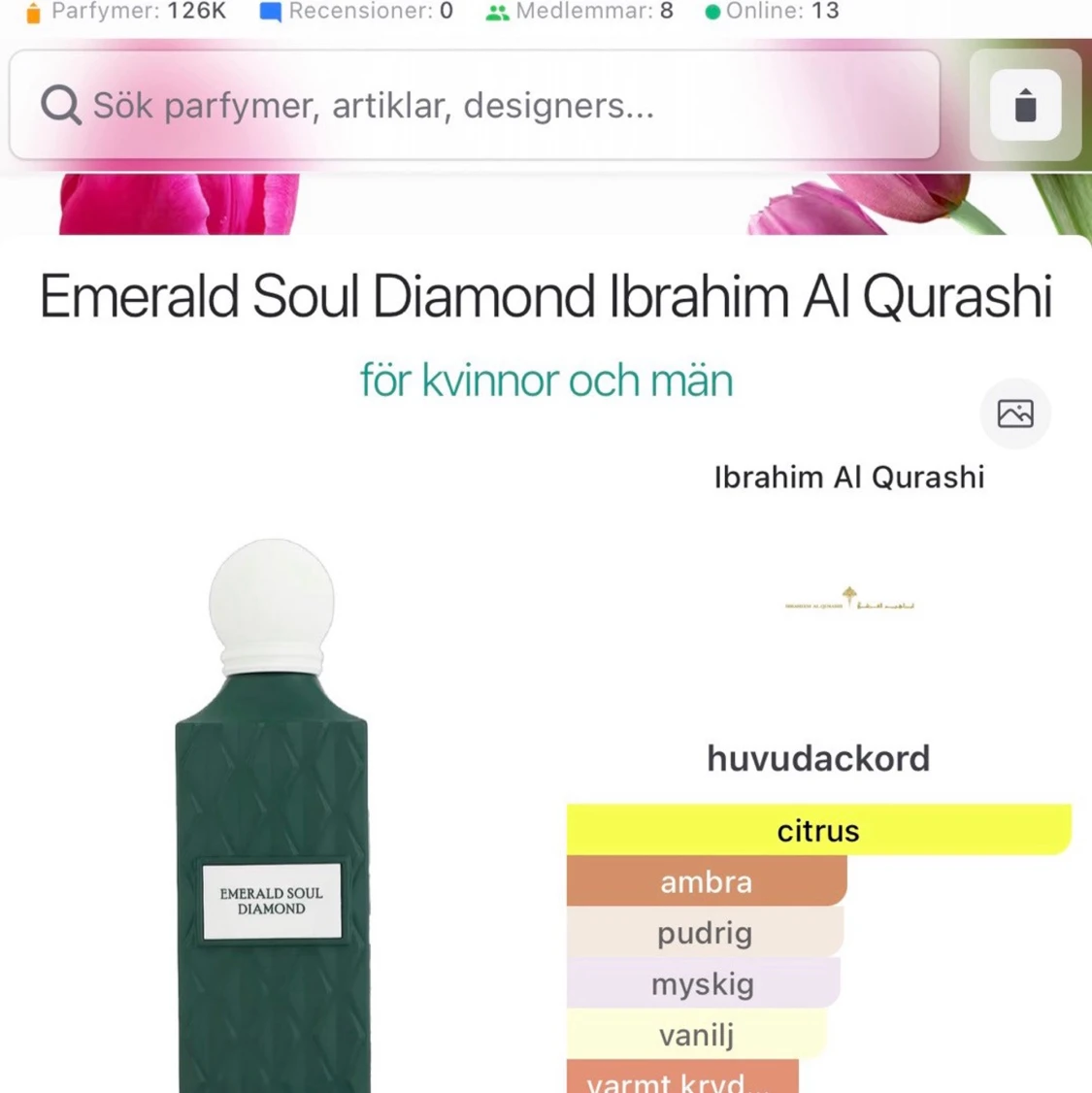The image size is (1092, 1093).
Task: Select the pudrig accord bar
Action: [706, 933]
